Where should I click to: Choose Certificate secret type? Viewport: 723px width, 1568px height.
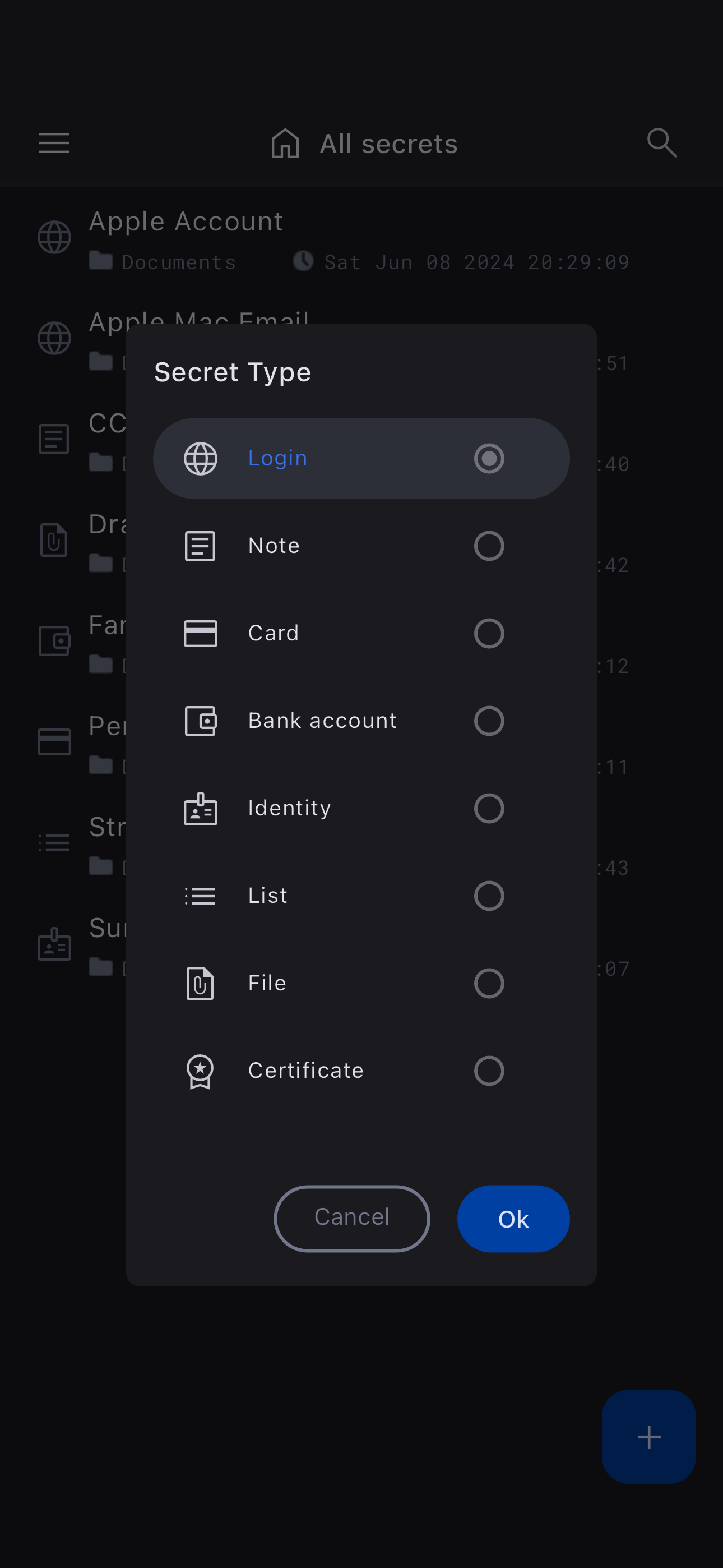(x=361, y=1071)
